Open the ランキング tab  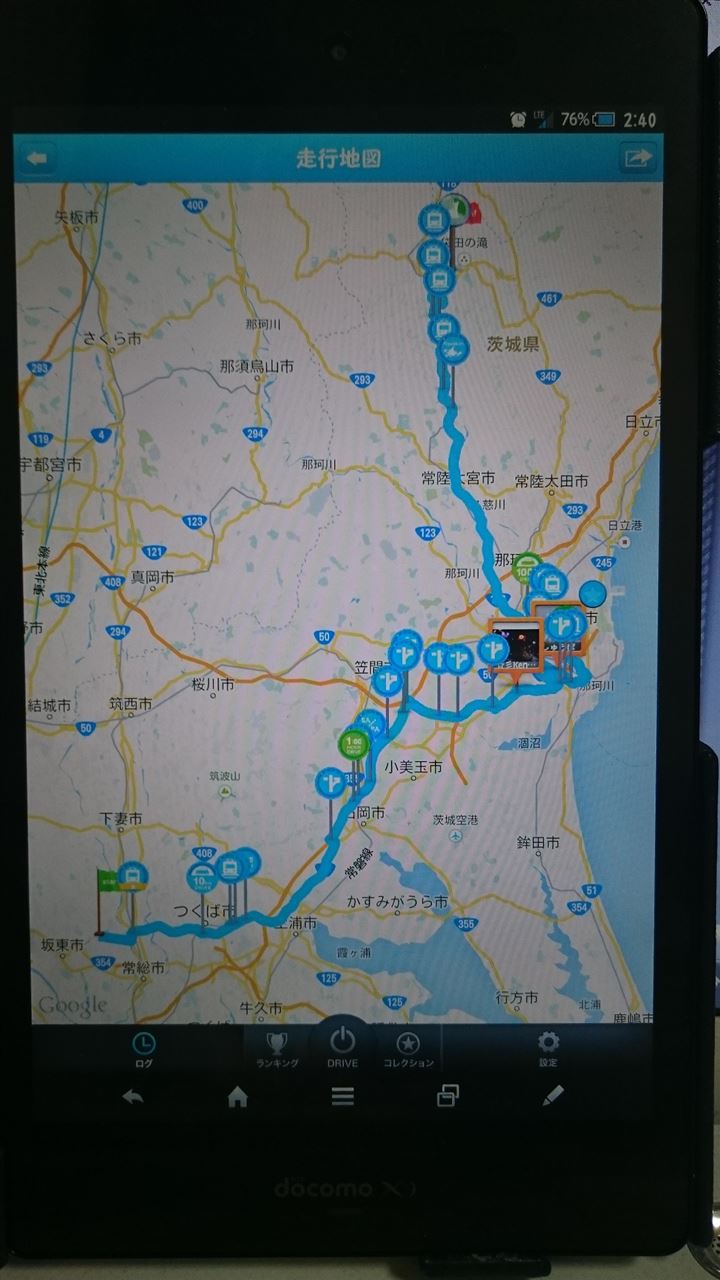[277, 1048]
